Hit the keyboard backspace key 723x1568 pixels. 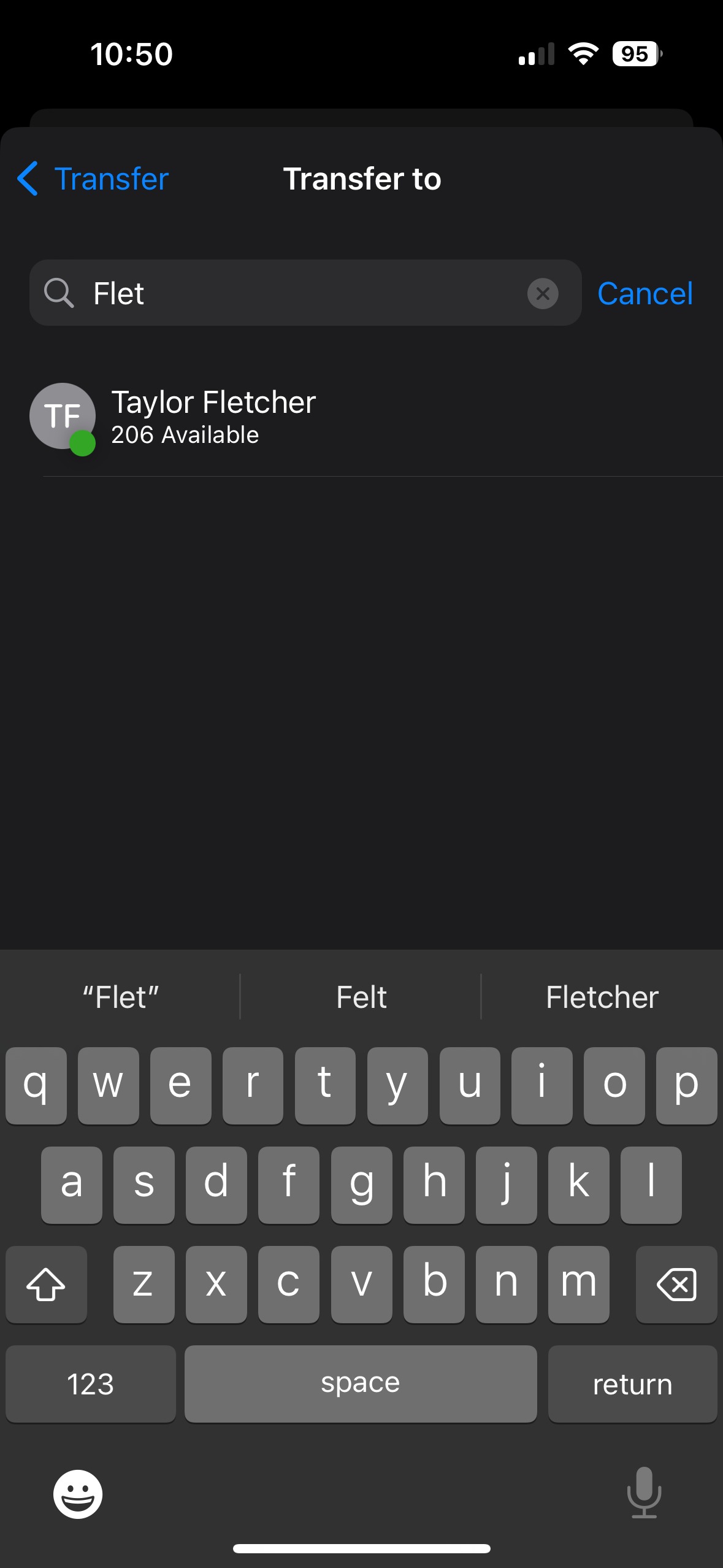pos(676,1284)
